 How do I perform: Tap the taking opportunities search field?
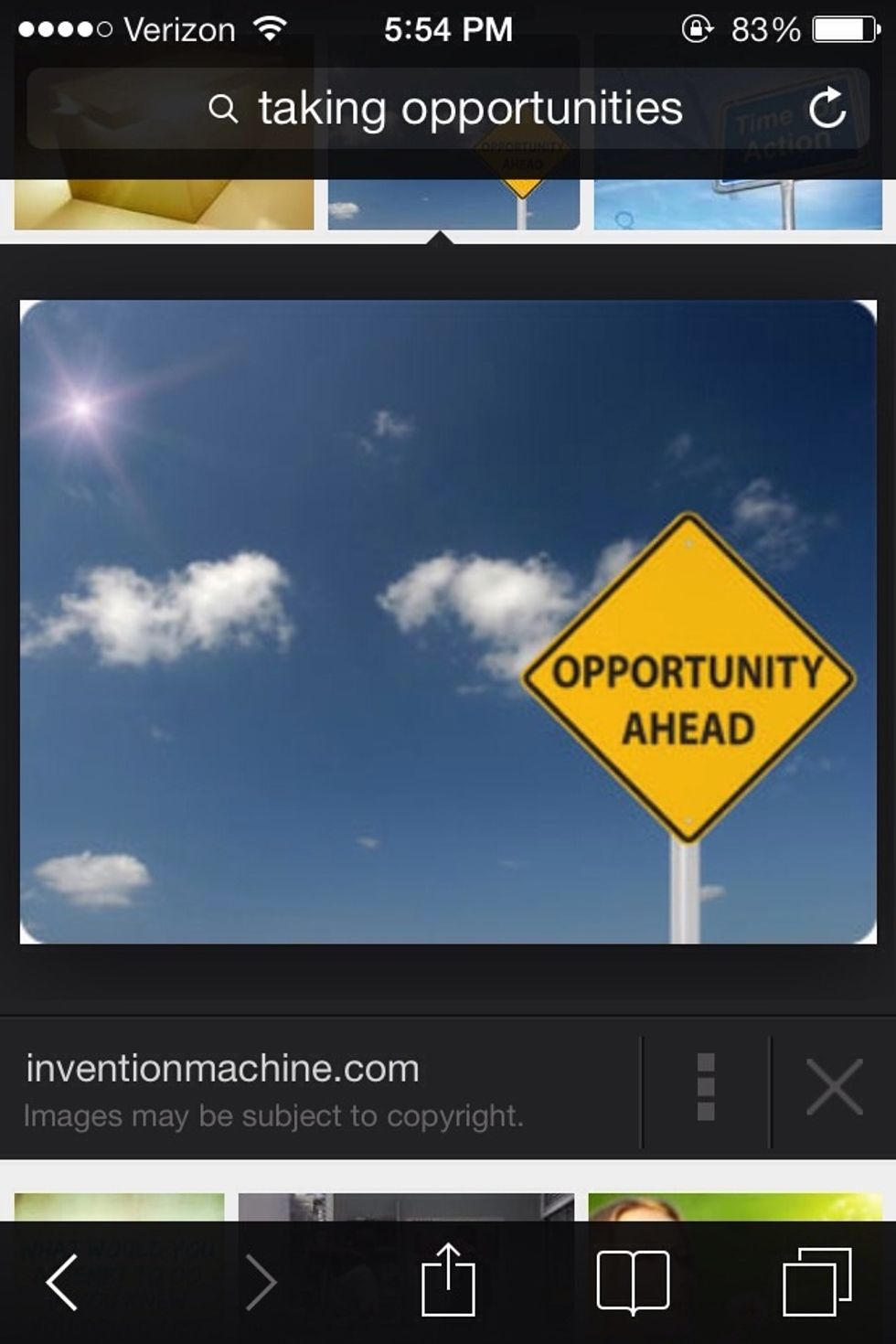(469, 107)
